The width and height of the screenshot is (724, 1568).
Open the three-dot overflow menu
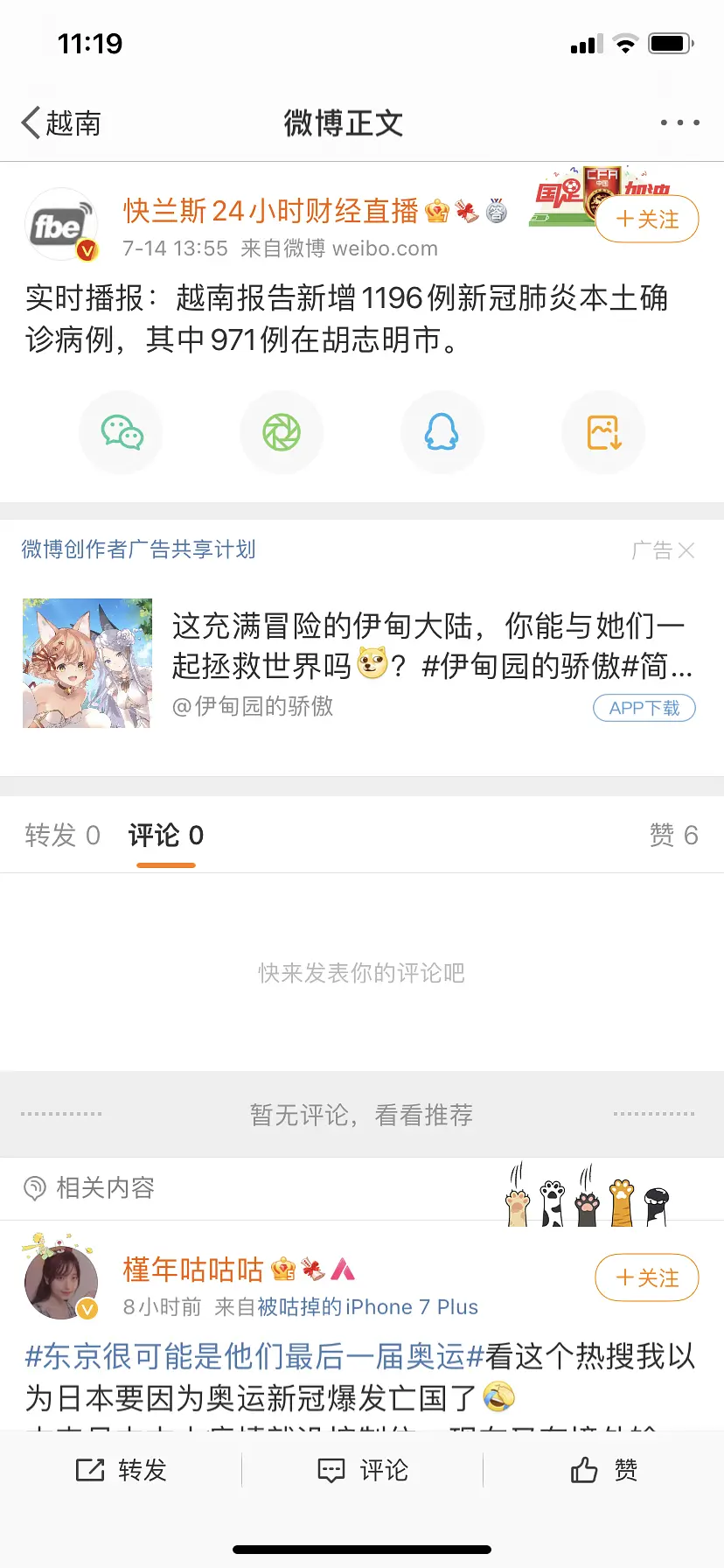679,123
